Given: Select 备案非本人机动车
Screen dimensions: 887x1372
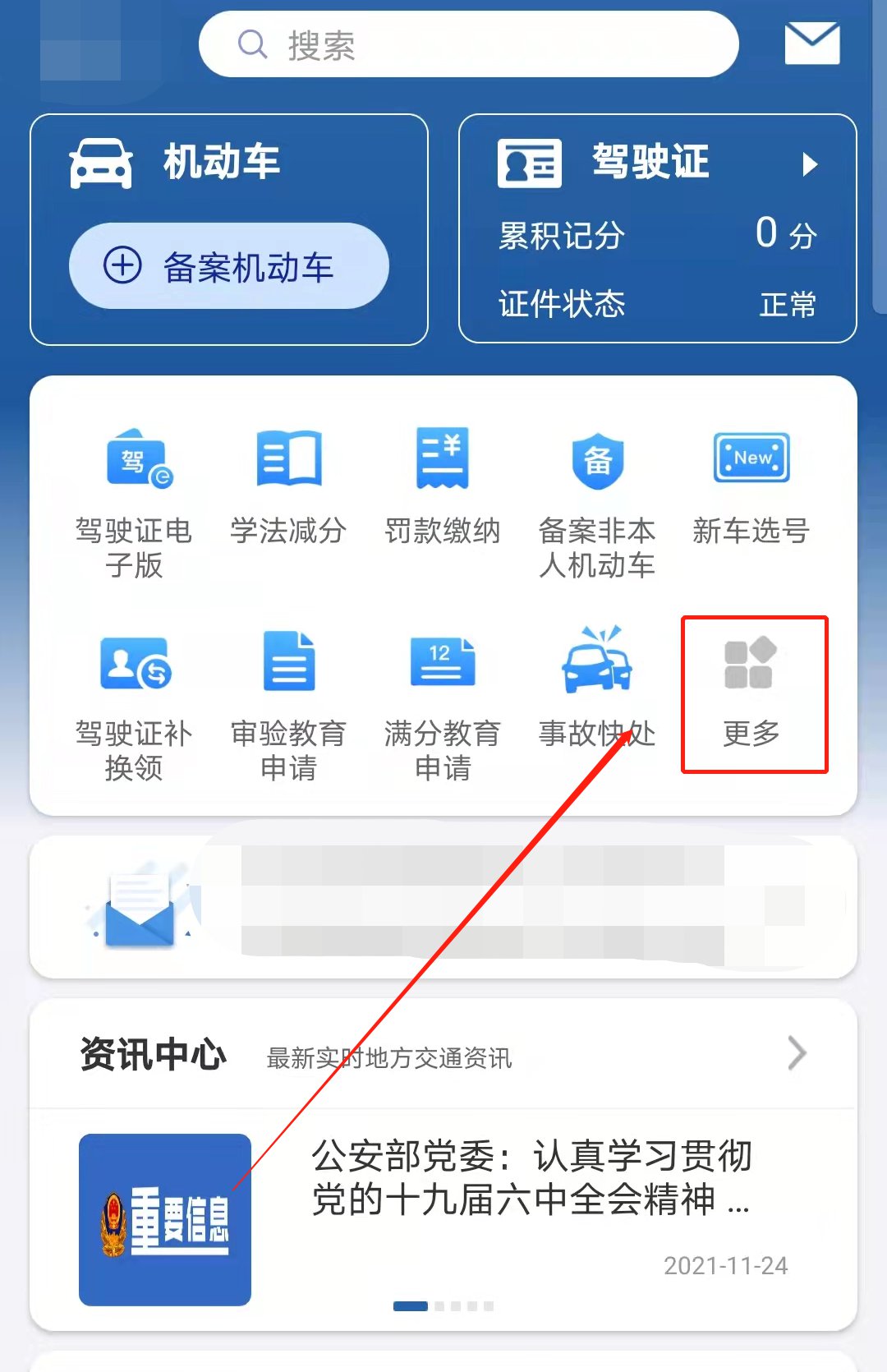Looking at the screenshot, I should click(597, 503).
